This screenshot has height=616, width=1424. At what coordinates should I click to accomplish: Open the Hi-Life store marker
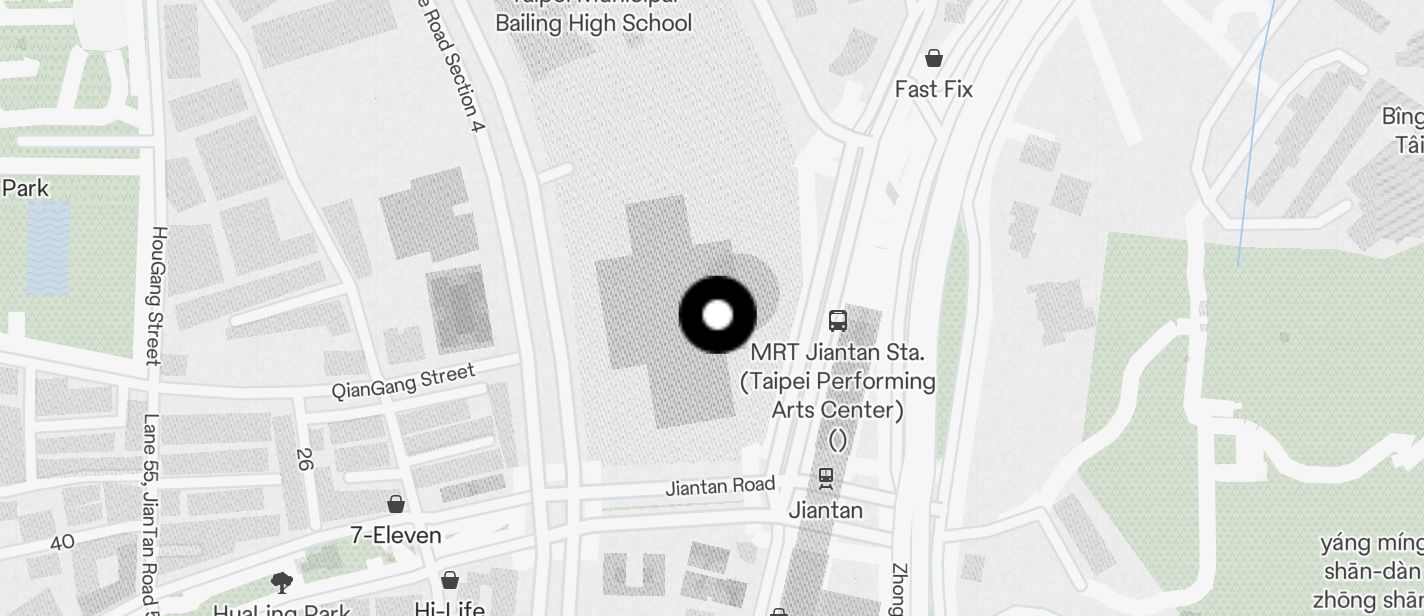point(450,579)
